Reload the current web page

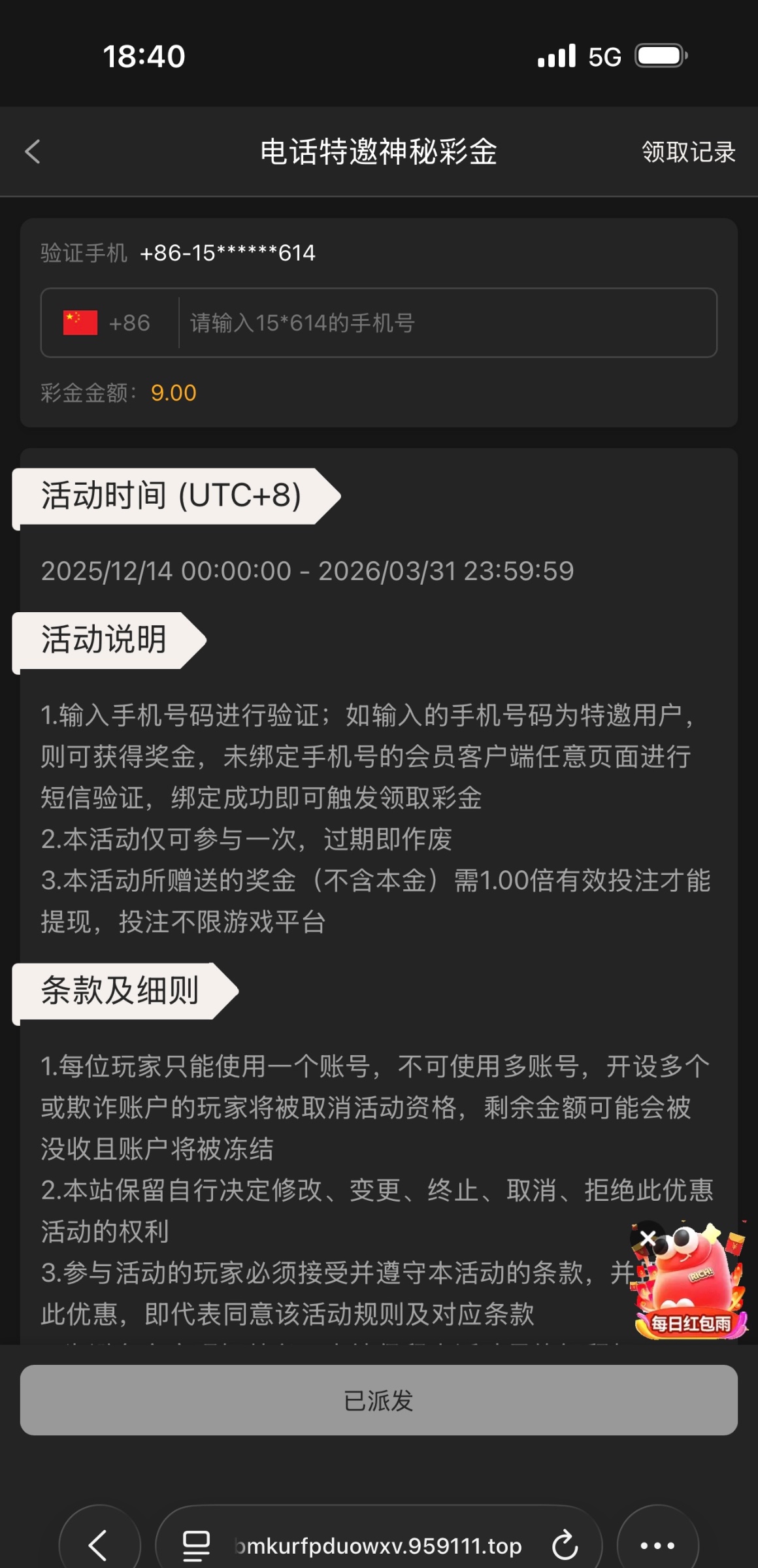pyautogui.click(x=565, y=1546)
